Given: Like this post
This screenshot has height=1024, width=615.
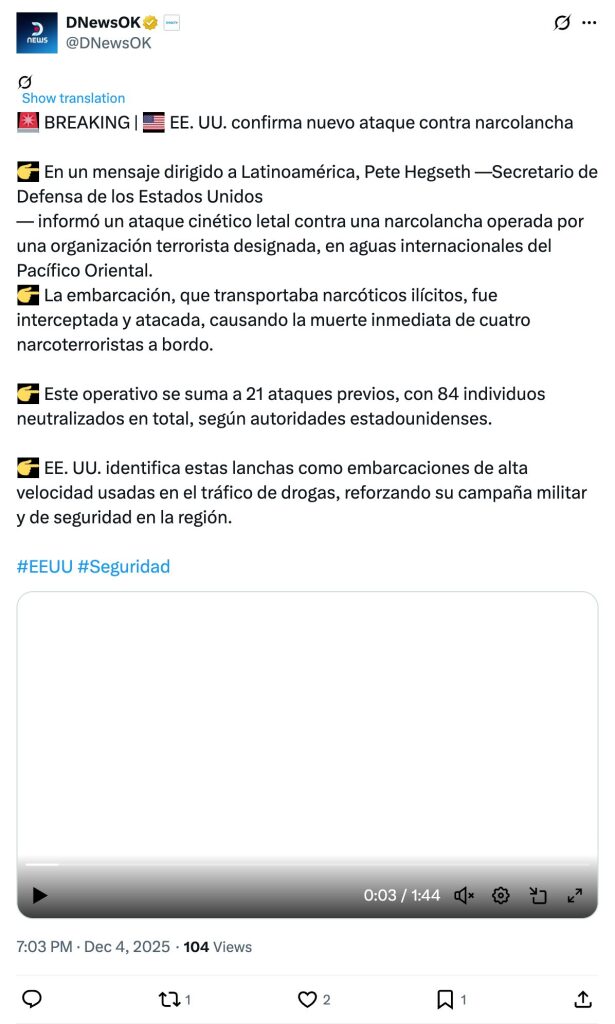Looking at the screenshot, I should 308,998.
